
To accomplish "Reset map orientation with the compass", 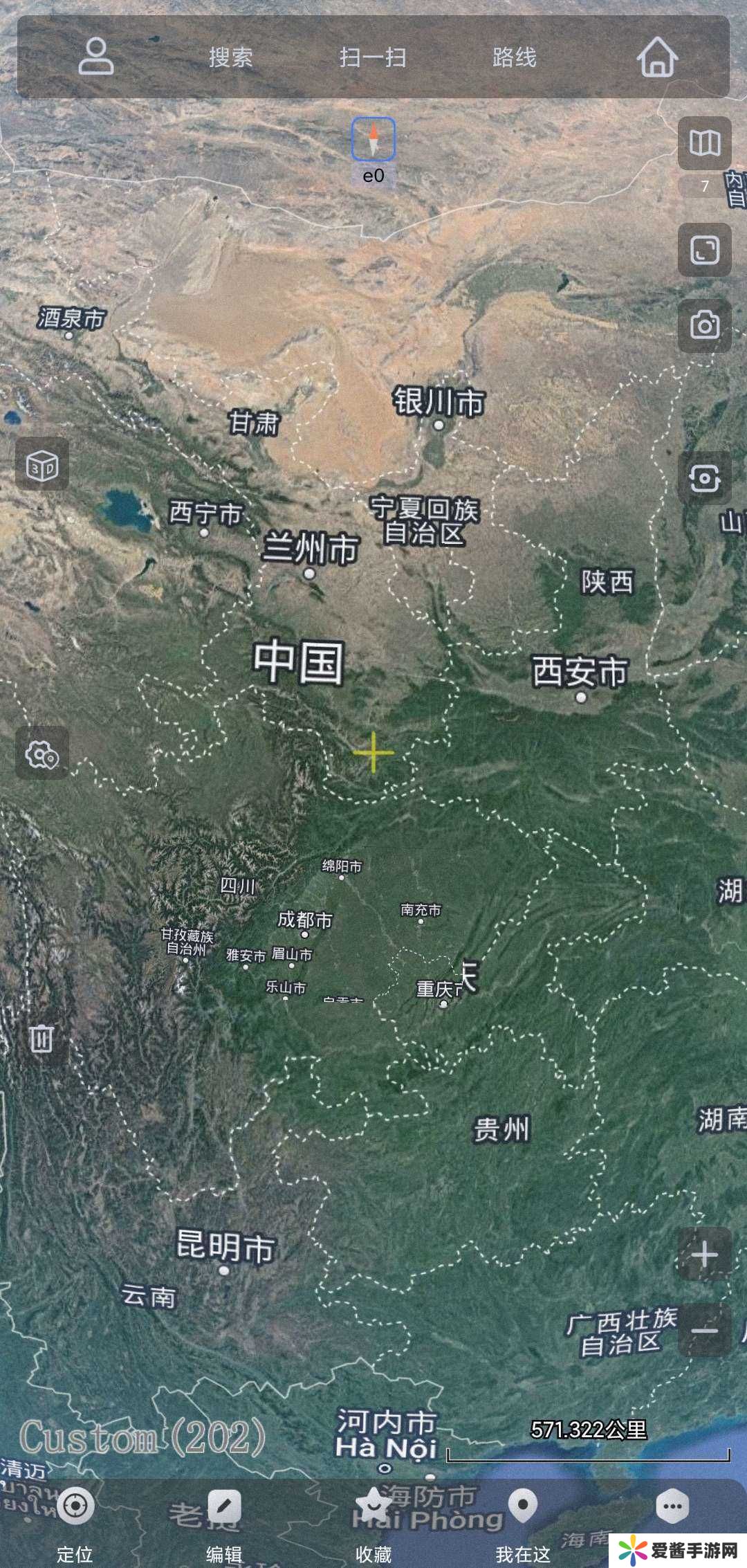I will tap(373, 138).
